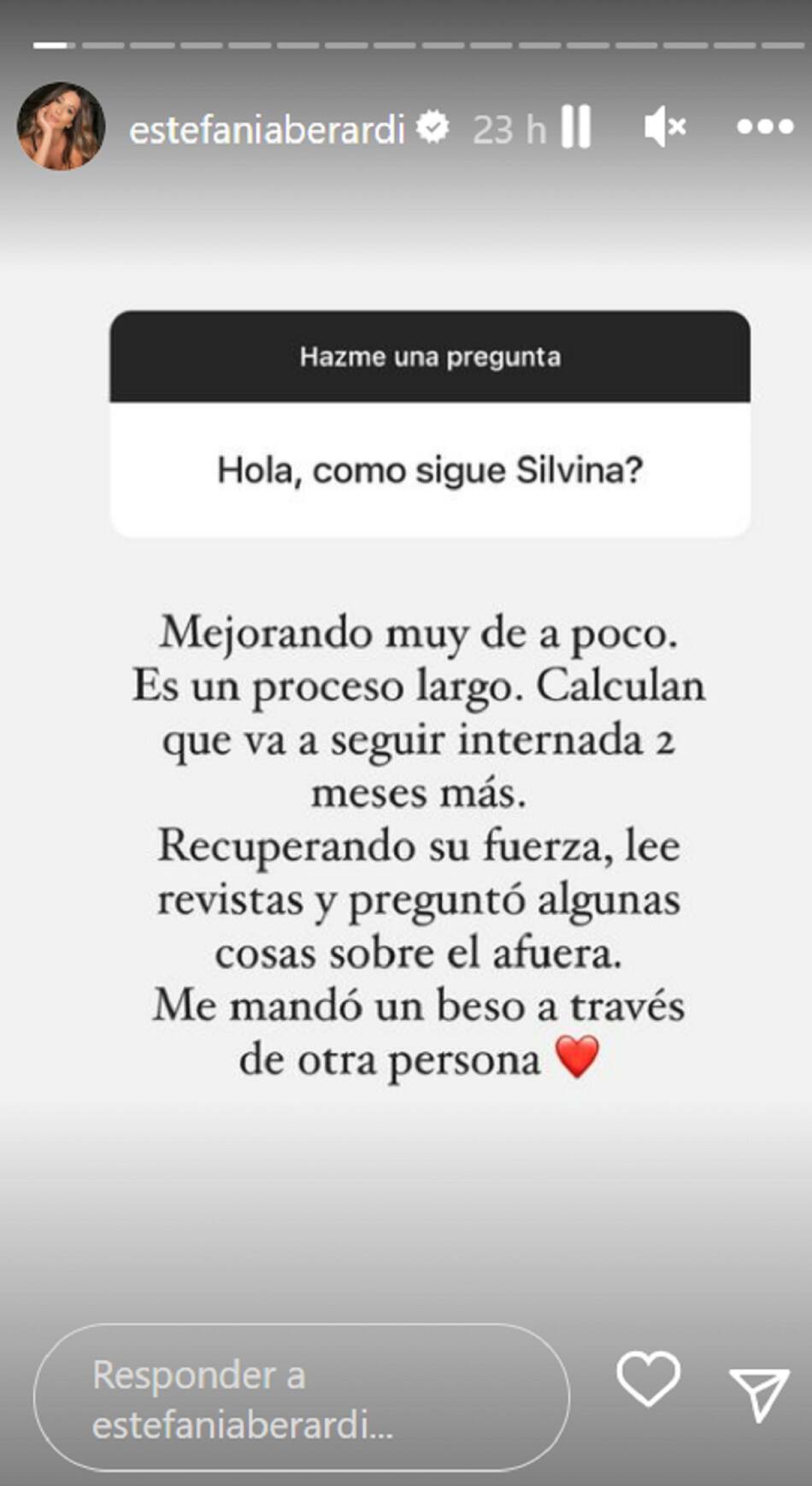Like this story with the heart
Screen dimensions: 812x1486
point(648,1378)
